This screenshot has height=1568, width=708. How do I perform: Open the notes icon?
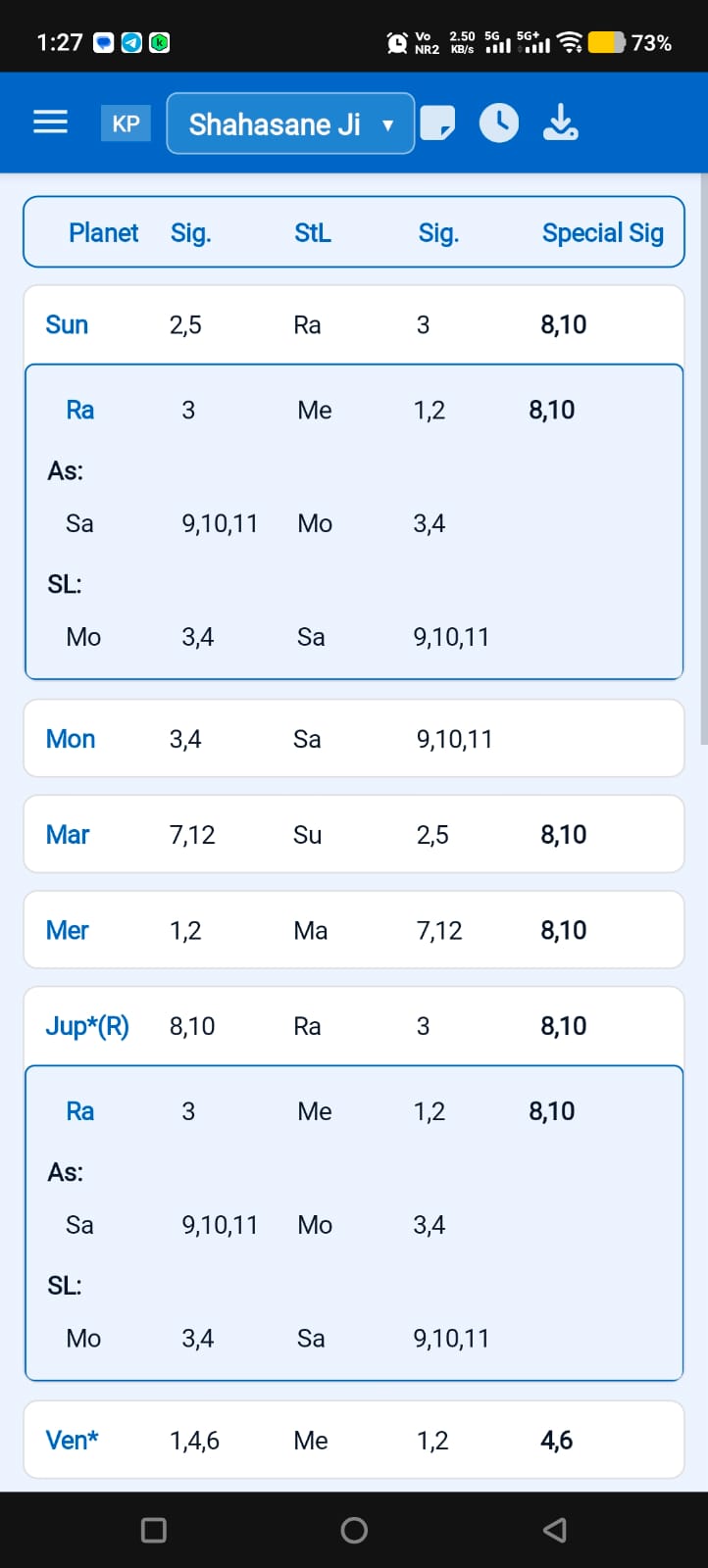437,123
